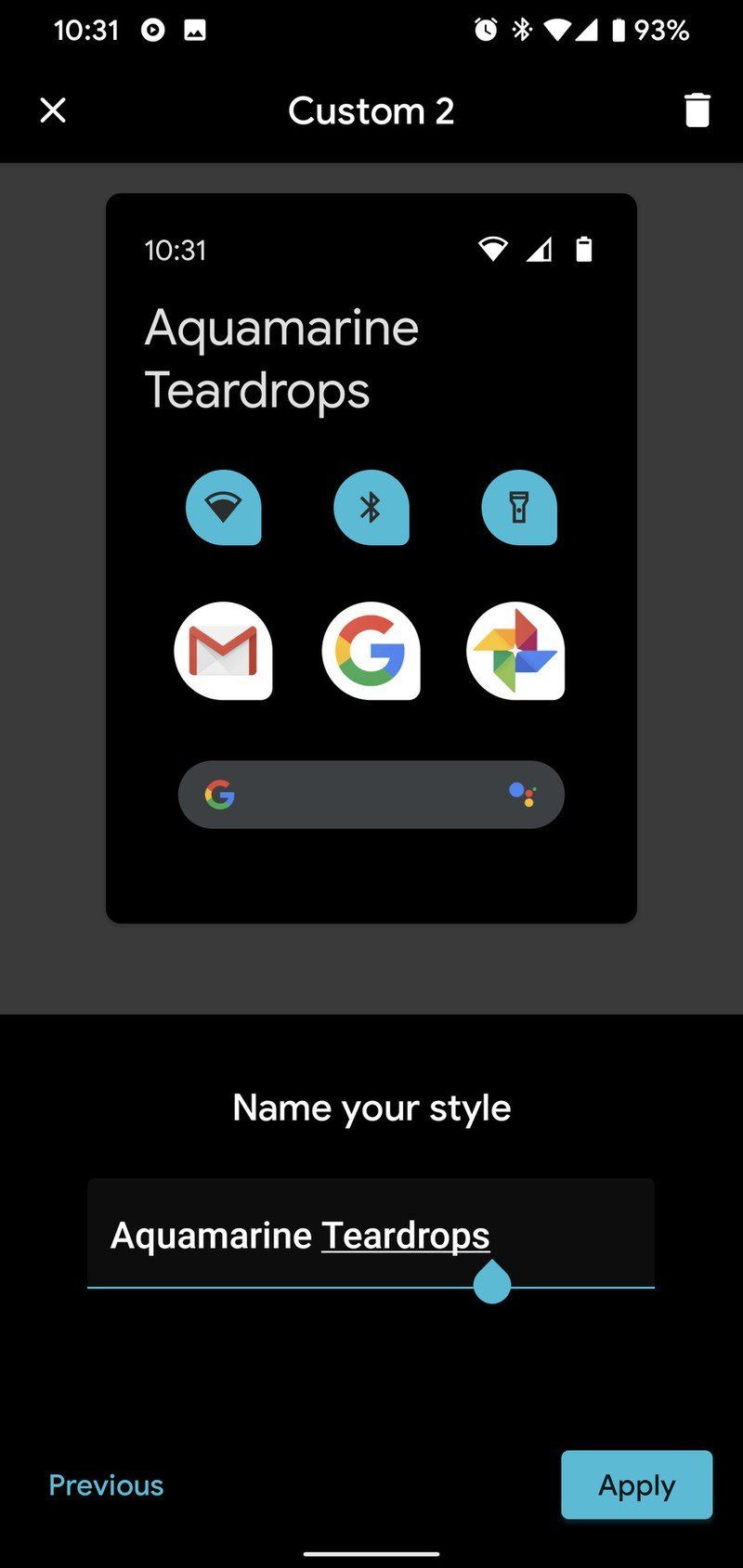Viewport: 743px width, 1568px height.
Task: Tap the Wi-Fi icon in preview status bar
Action: tap(493, 249)
